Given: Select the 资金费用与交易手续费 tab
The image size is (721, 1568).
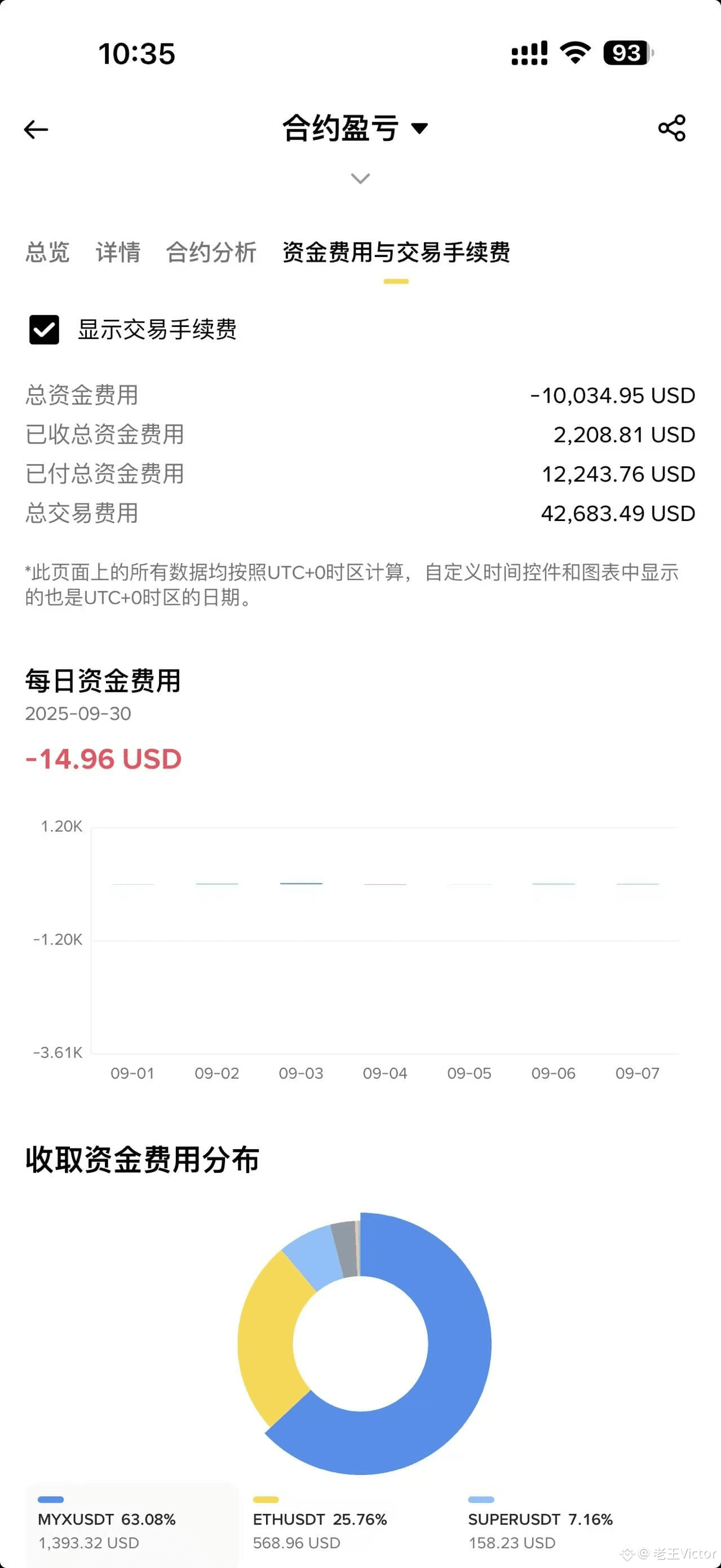Looking at the screenshot, I should (x=396, y=252).
